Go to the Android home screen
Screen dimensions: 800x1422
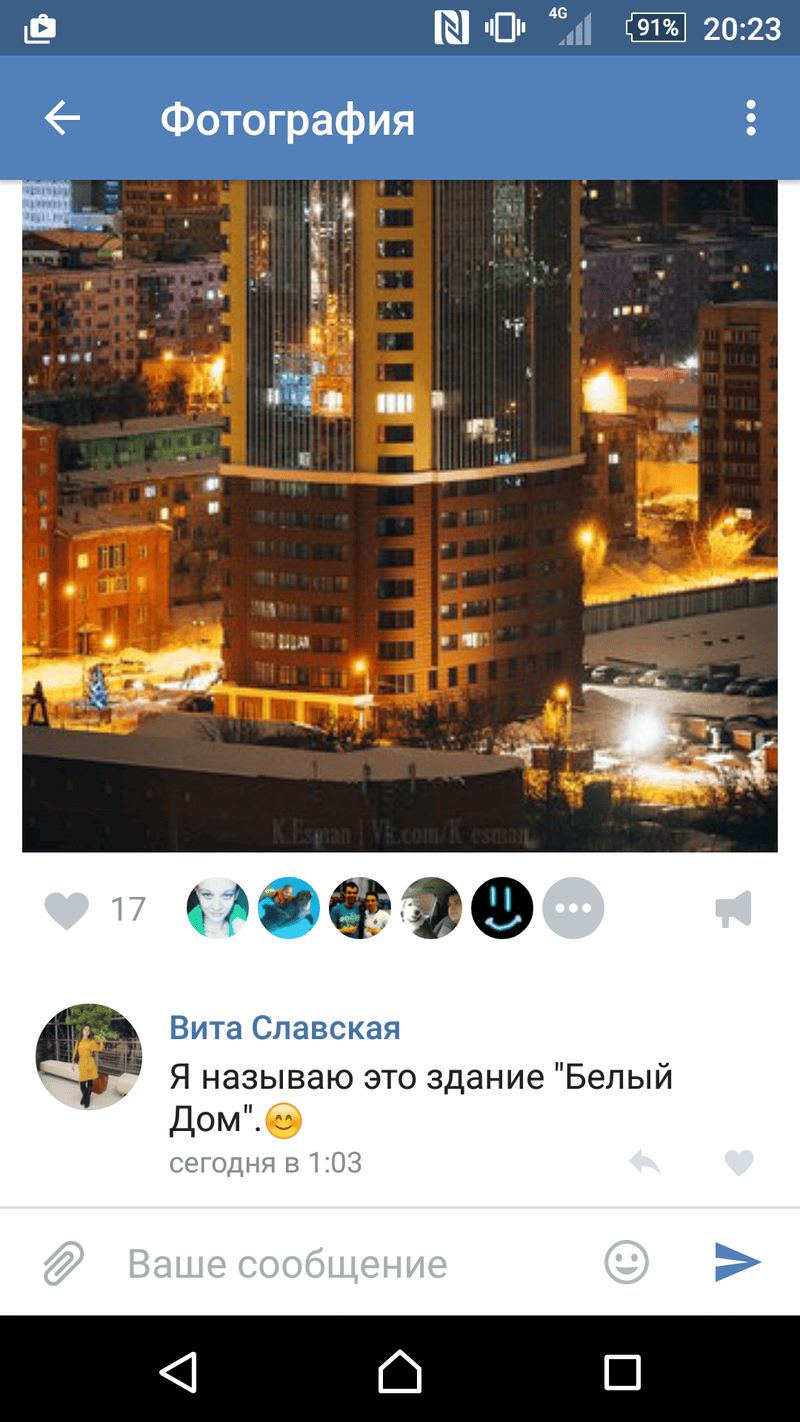point(400,1371)
